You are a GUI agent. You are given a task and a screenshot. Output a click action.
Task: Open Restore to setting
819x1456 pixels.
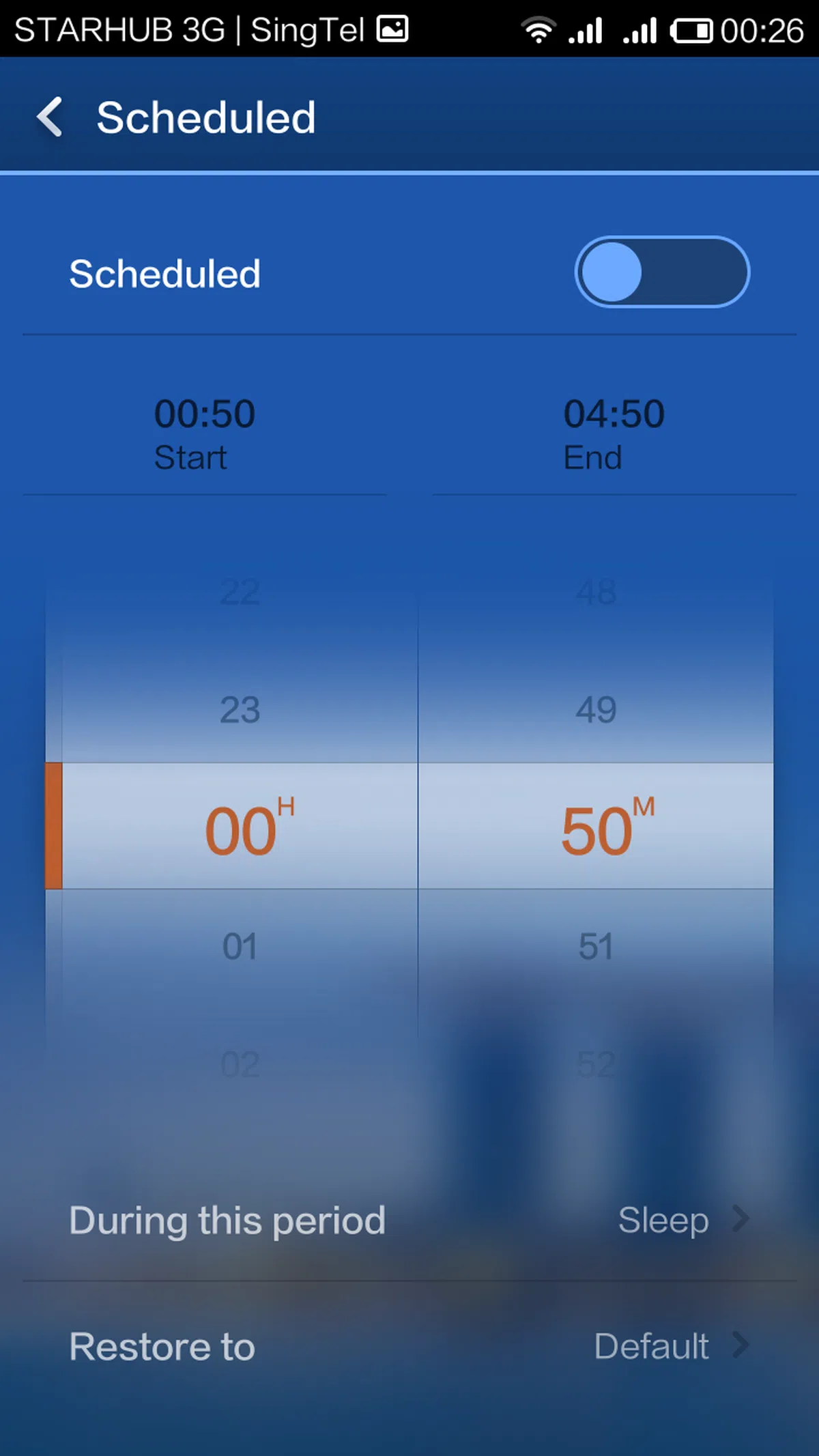[409, 1347]
